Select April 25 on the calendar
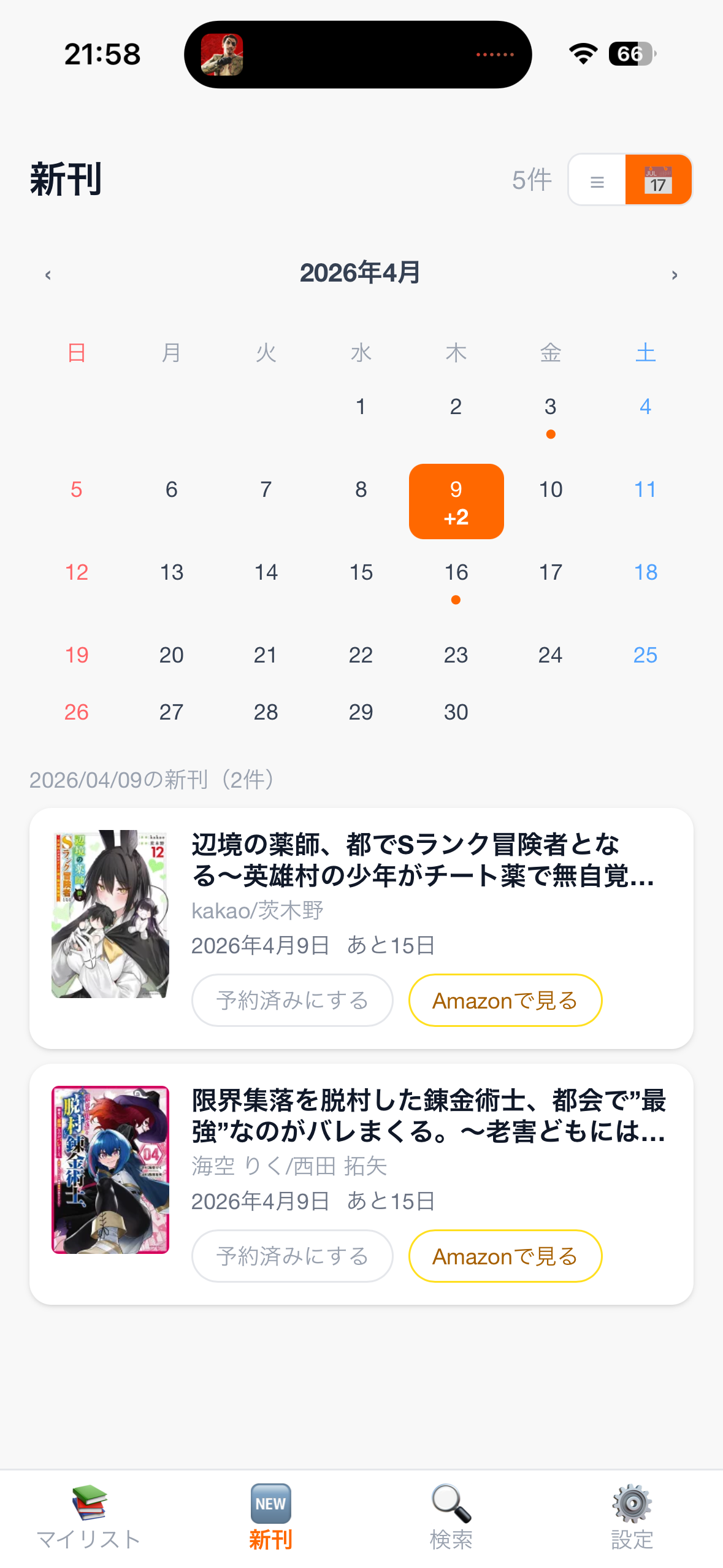Image resolution: width=723 pixels, height=1568 pixels. [x=645, y=655]
